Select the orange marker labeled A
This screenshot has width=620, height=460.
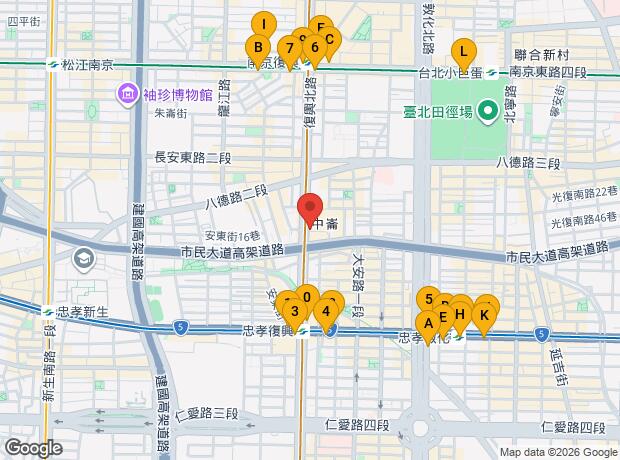point(428,324)
